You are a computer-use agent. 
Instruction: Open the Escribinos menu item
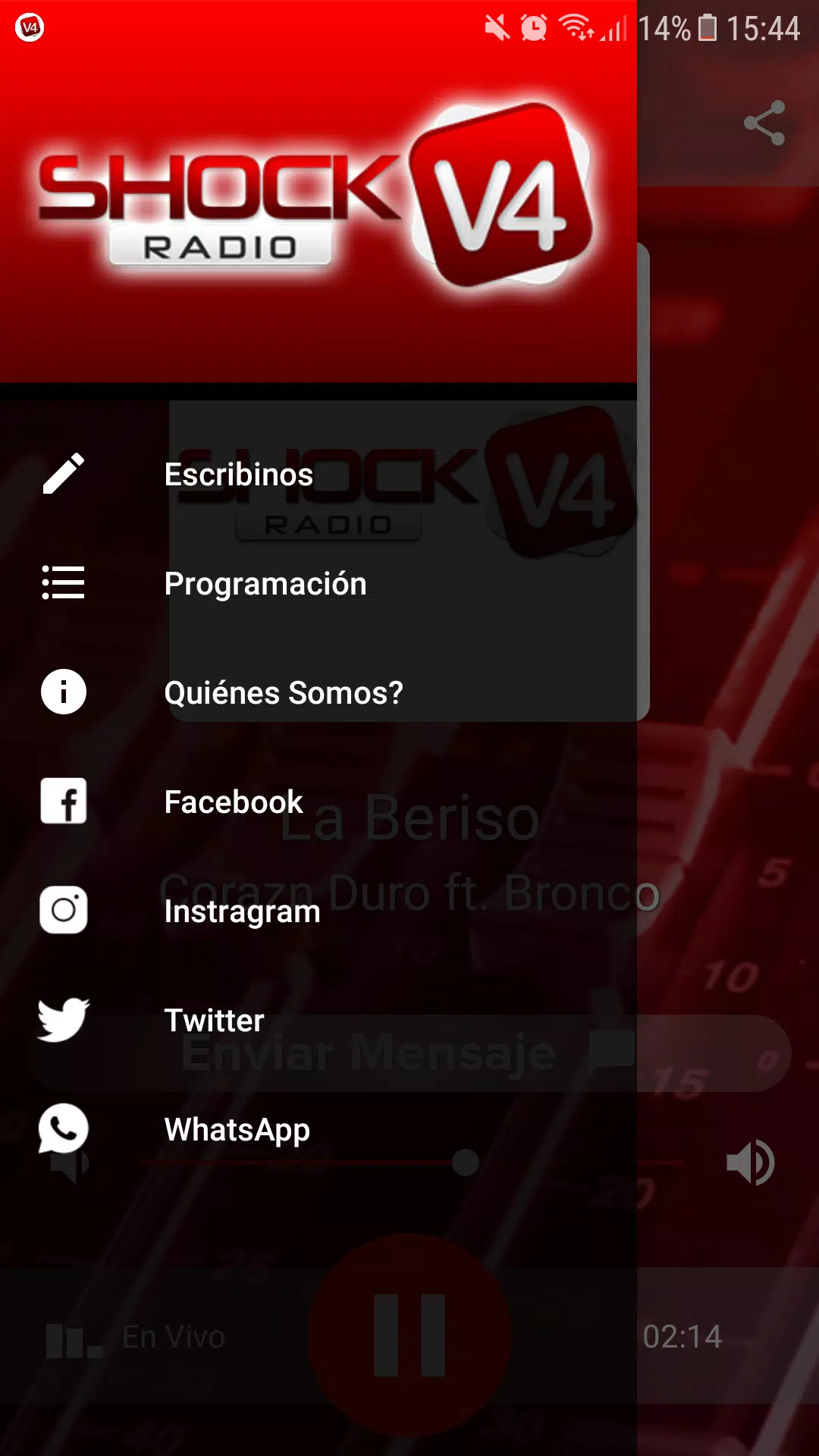pyautogui.click(x=238, y=475)
